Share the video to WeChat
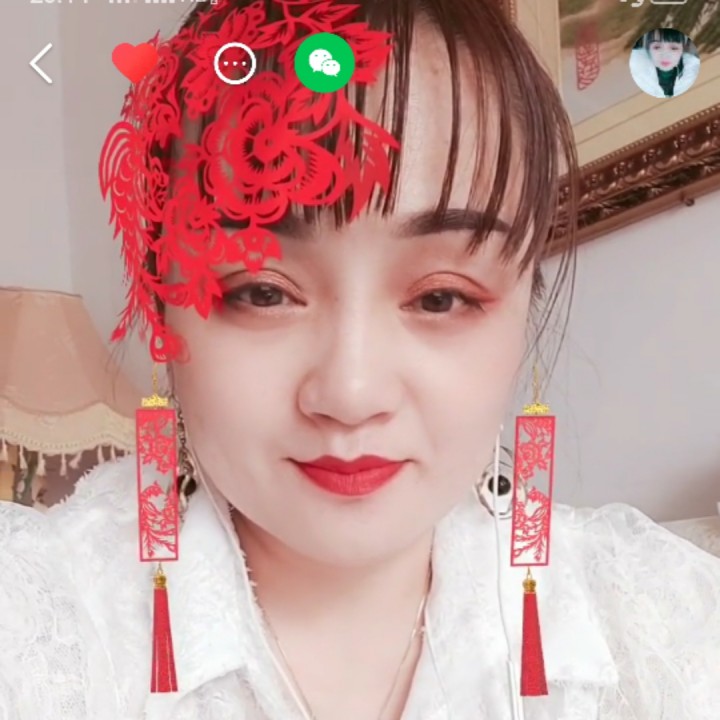Viewport: 720px width, 720px height. coord(325,62)
